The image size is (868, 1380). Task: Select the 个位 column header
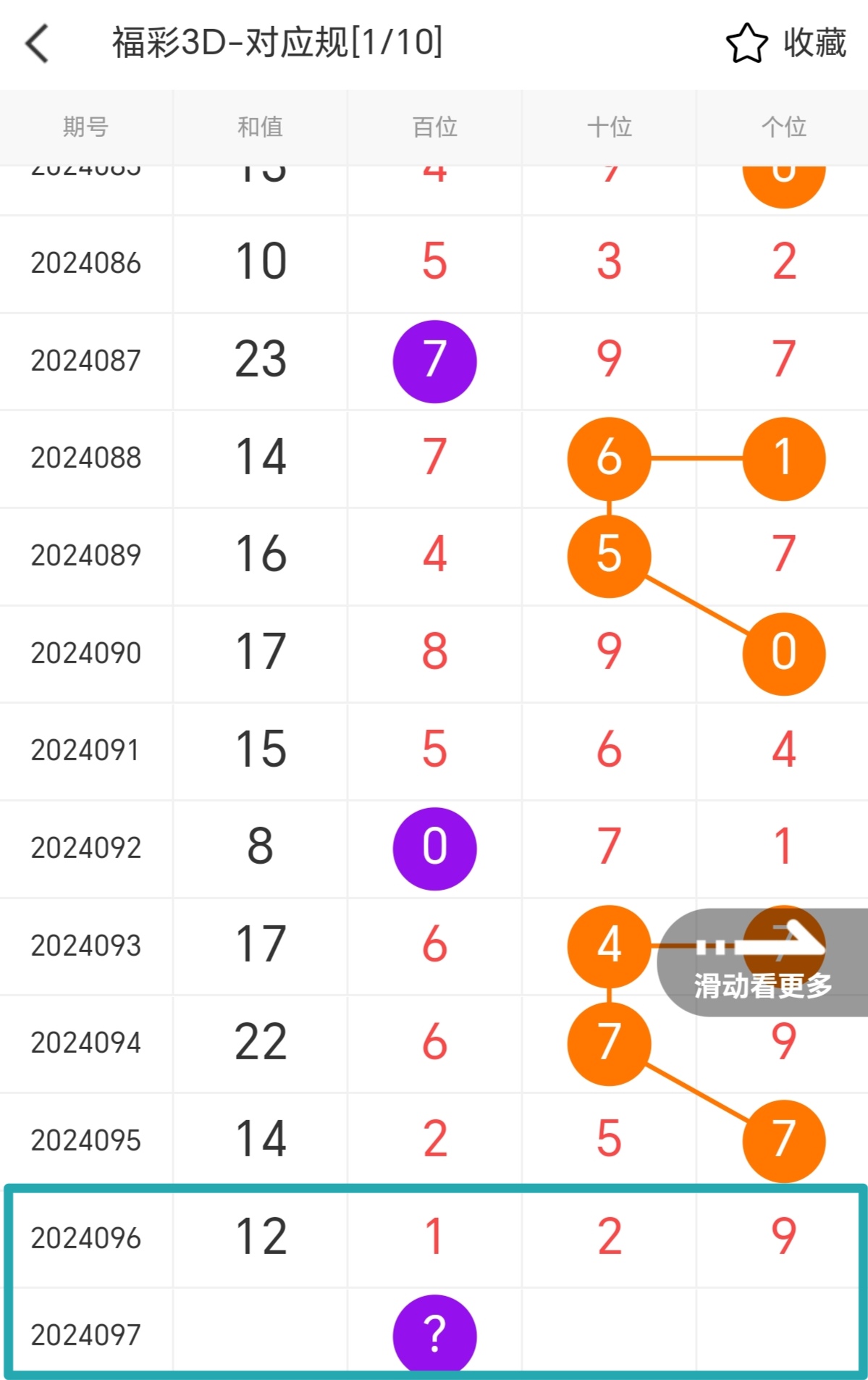pos(783,127)
